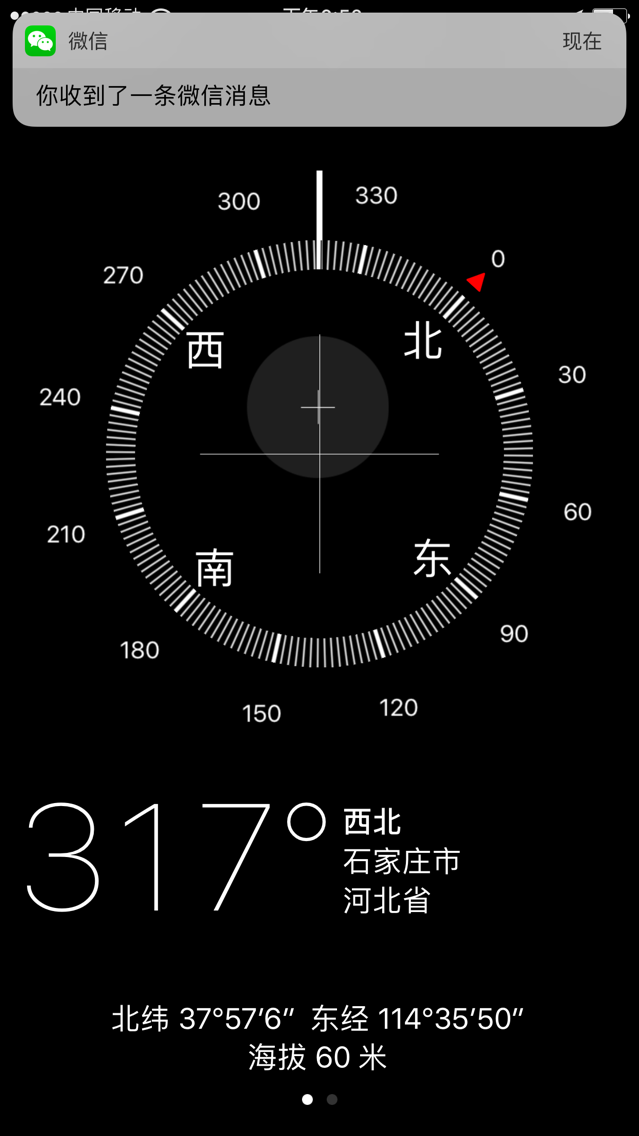639x1136 pixels.
Task: Tap the page indicator dots
Action: point(320,1099)
